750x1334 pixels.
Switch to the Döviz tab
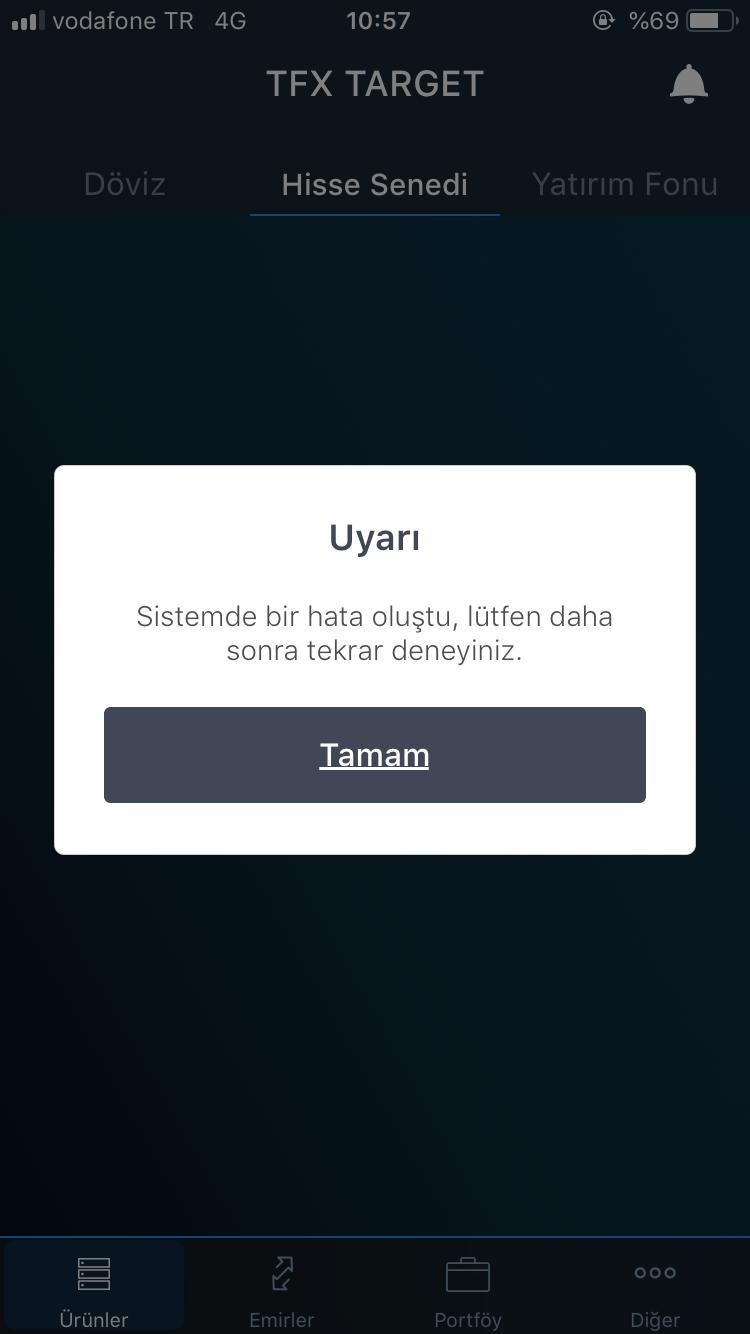click(x=125, y=184)
